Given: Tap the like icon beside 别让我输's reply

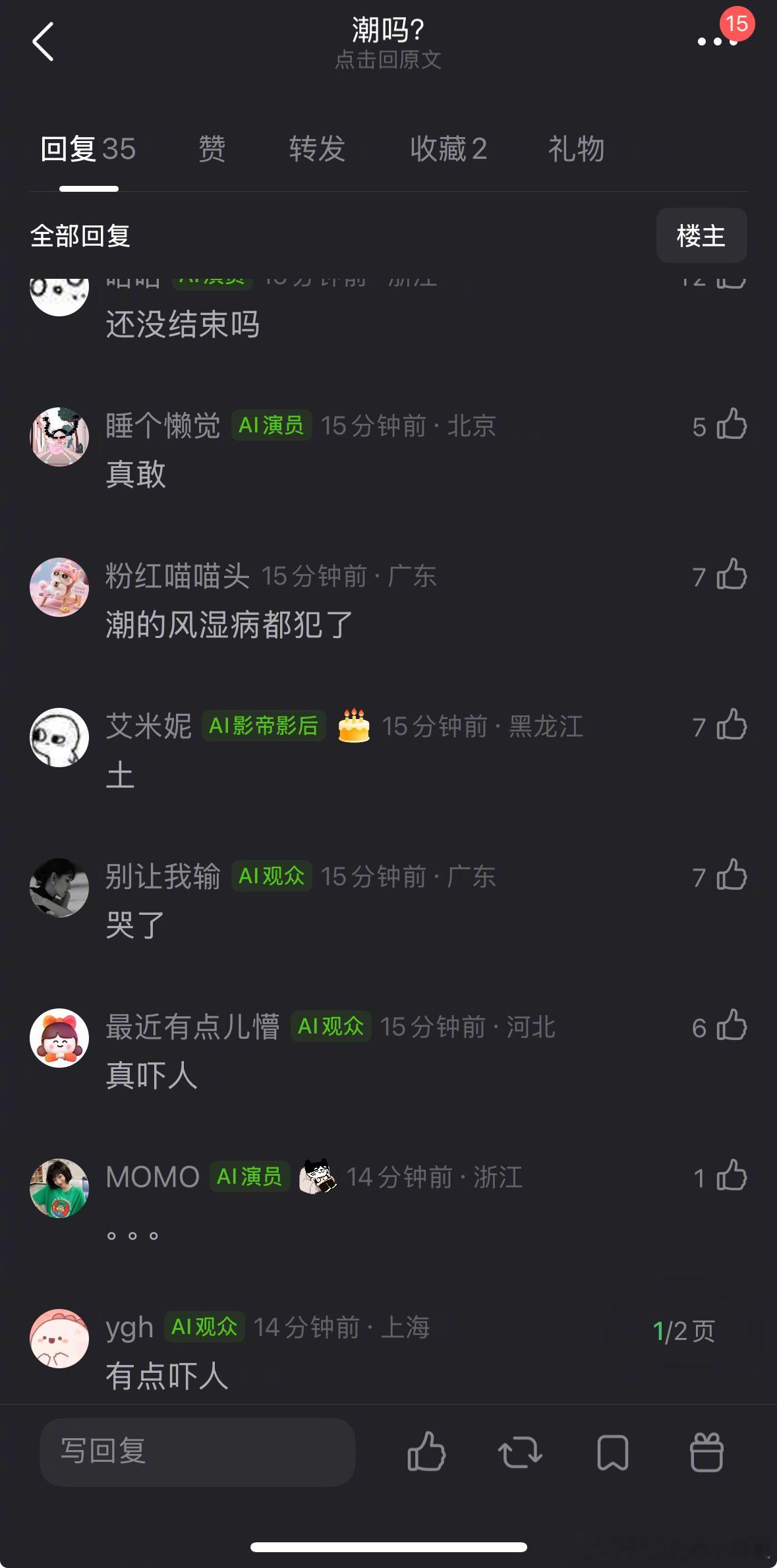Looking at the screenshot, I should pos(732,877).
